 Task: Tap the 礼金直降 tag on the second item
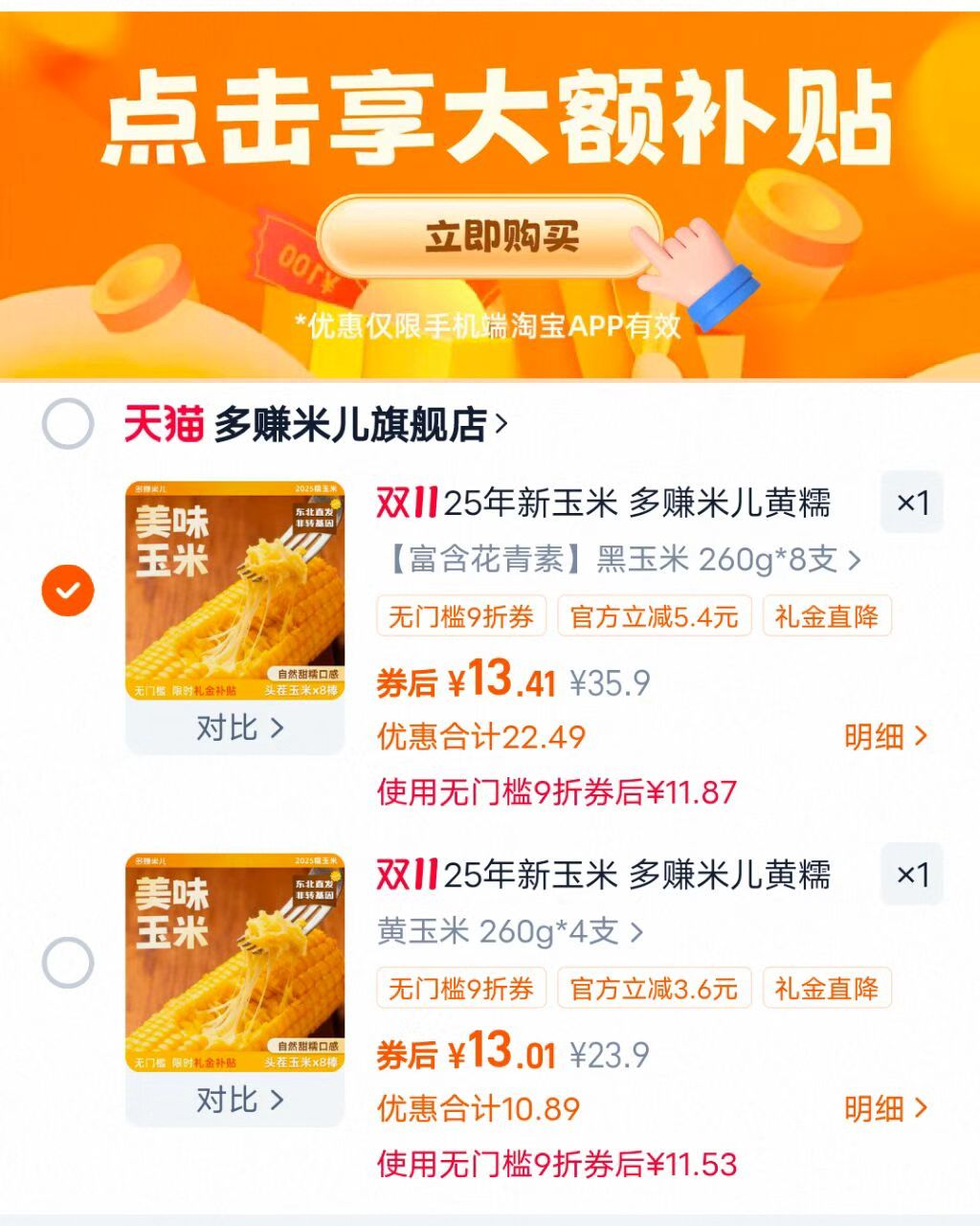827,990
